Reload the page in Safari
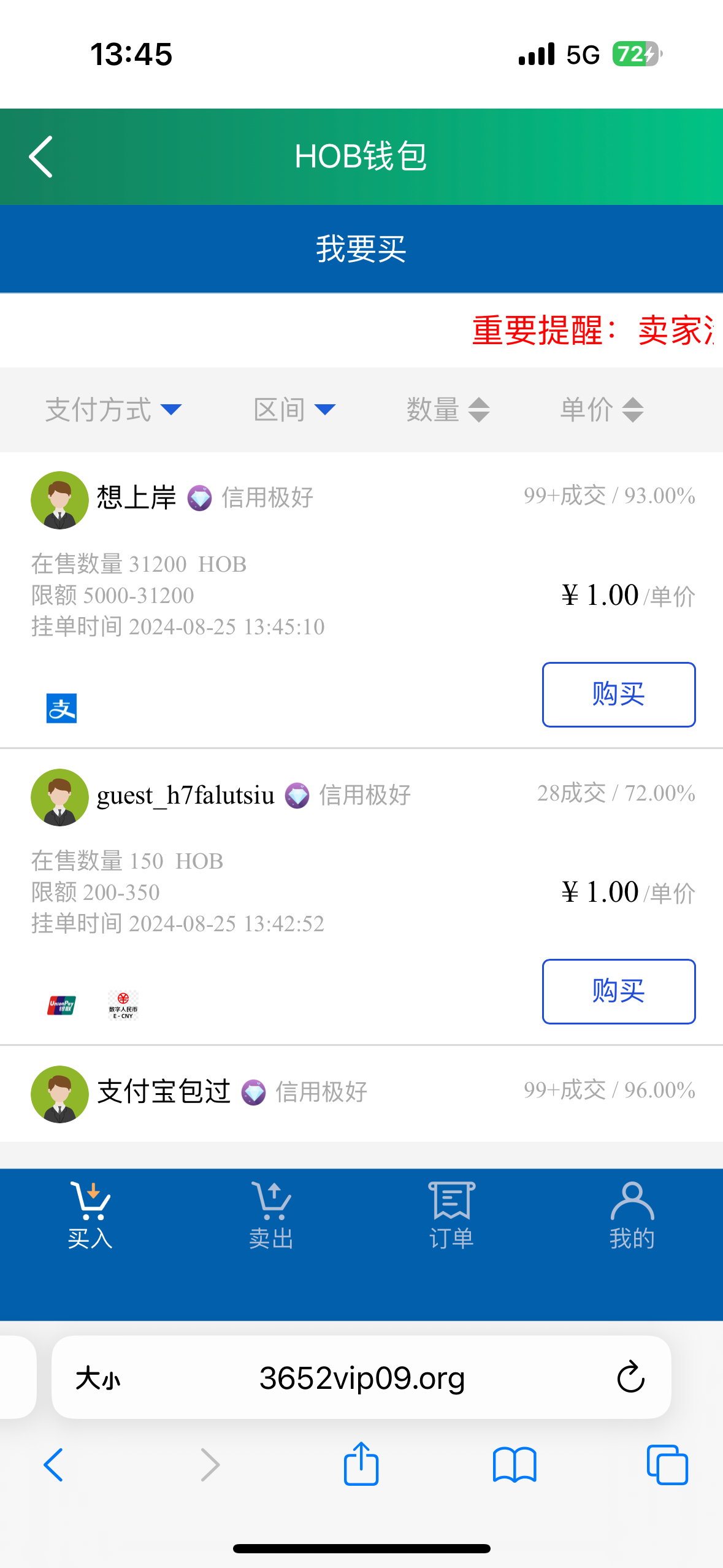723x1568 pixels. [630, 1378]
